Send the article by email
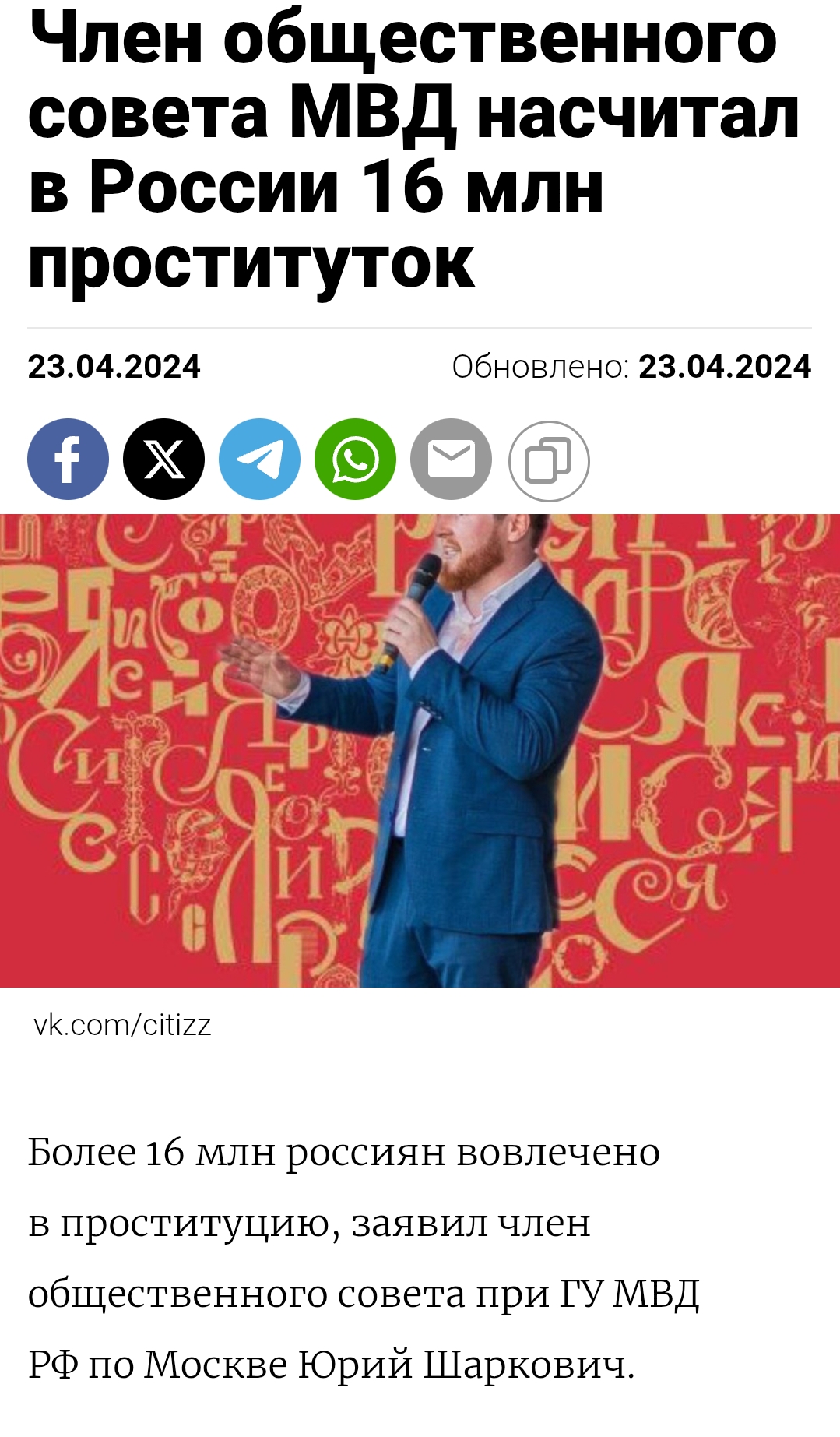This screenshot has width=840, height=1437. click(x=451, y=460)
